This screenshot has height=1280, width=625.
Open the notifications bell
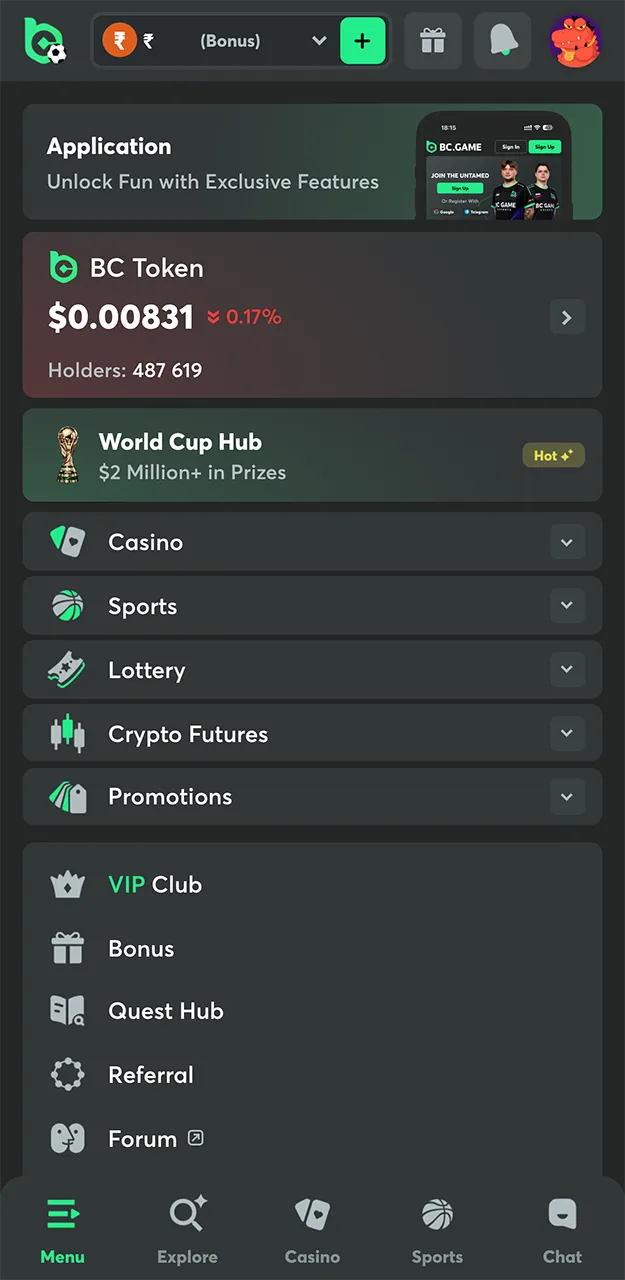pos(502,41)
